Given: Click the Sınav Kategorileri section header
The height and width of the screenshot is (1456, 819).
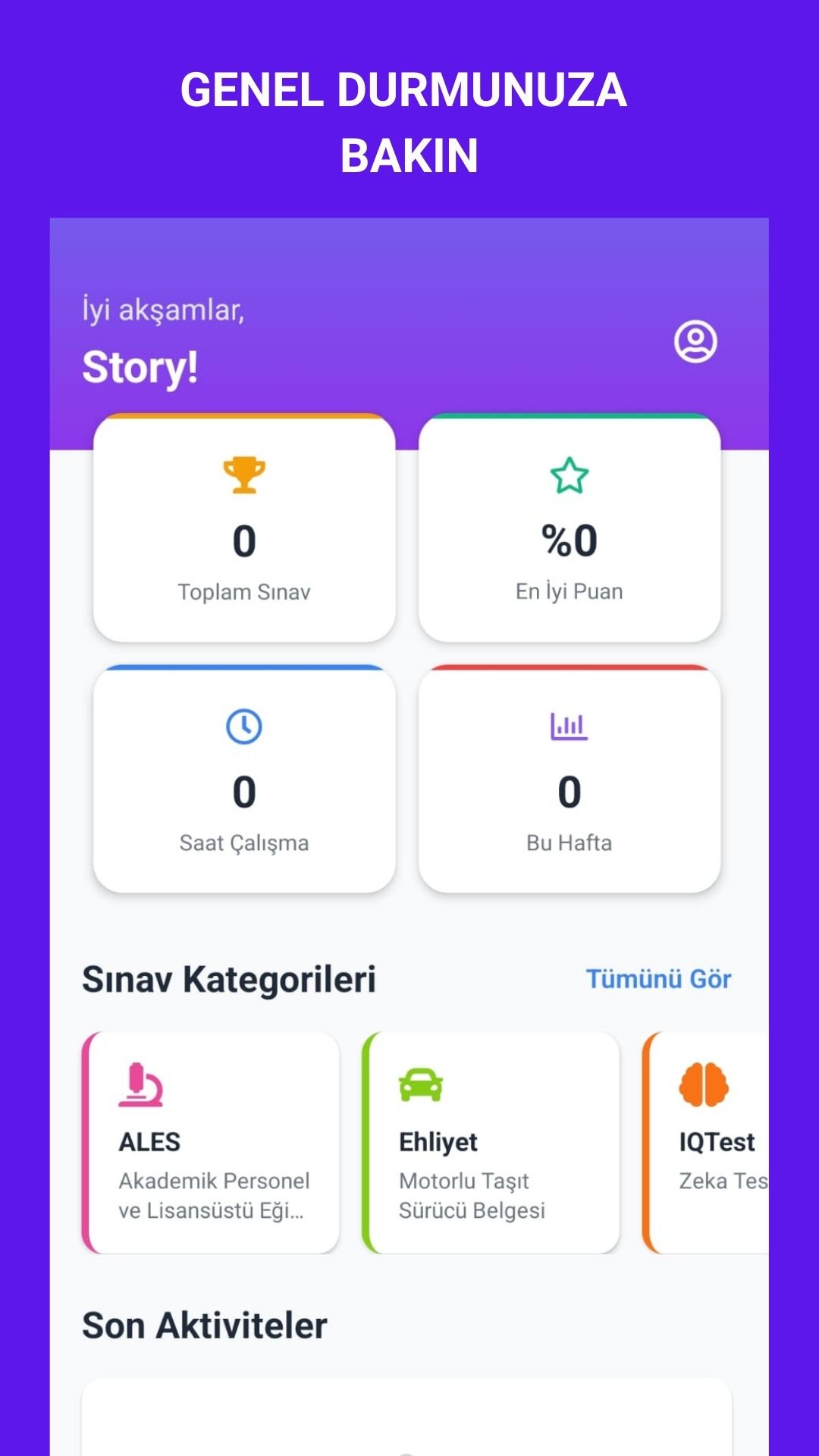Looking at the screenshot, I should click(230, 979).
